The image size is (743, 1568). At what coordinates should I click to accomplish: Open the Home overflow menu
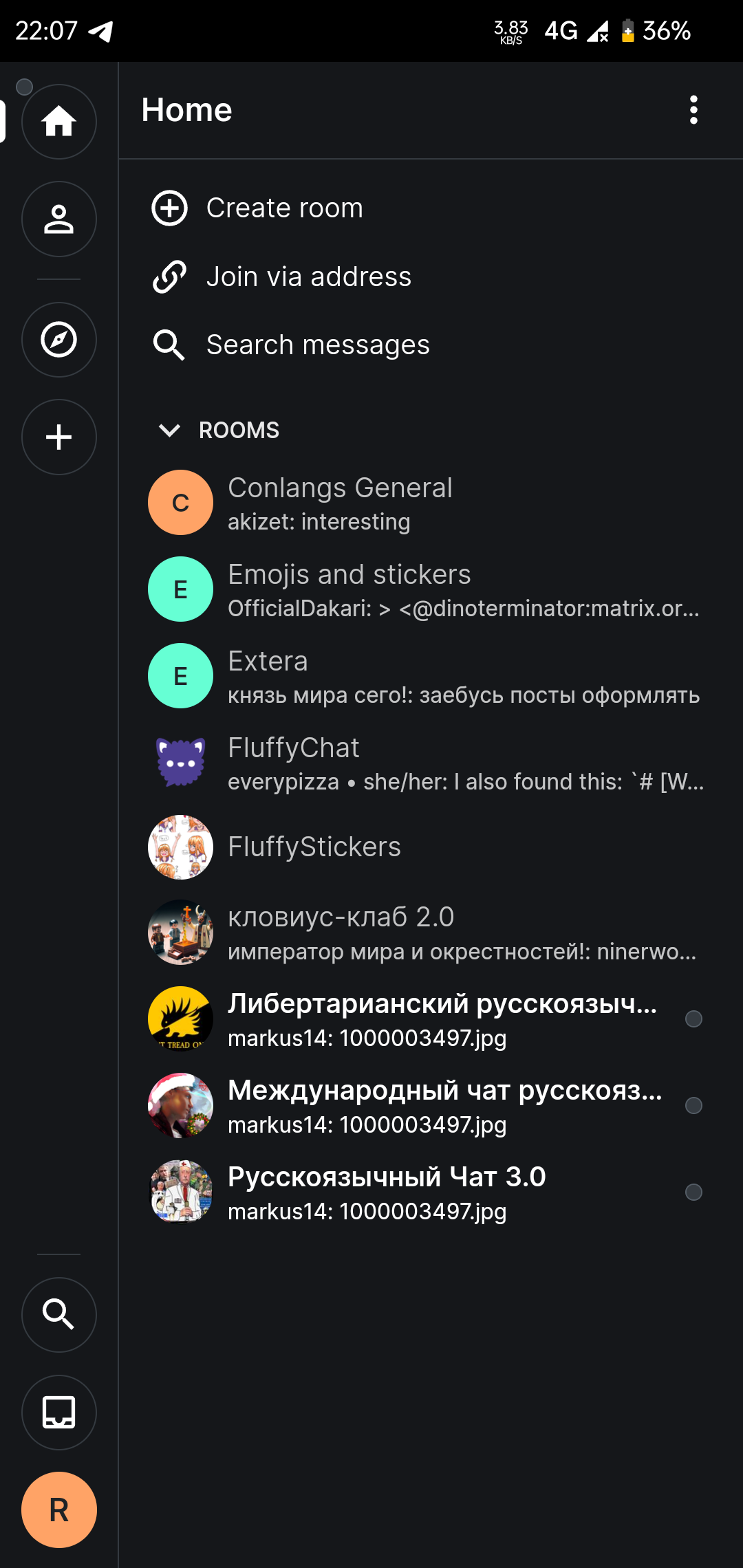(x=693, y=110)
